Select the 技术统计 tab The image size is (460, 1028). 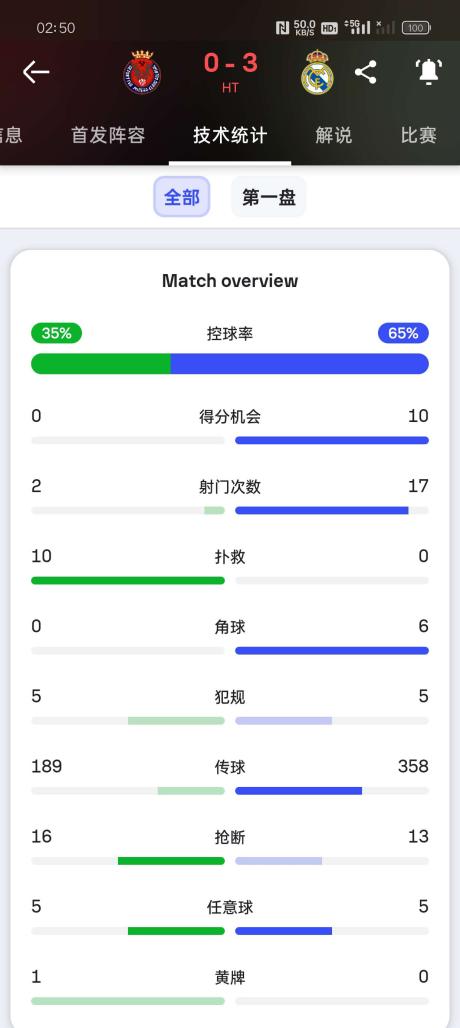230,135
